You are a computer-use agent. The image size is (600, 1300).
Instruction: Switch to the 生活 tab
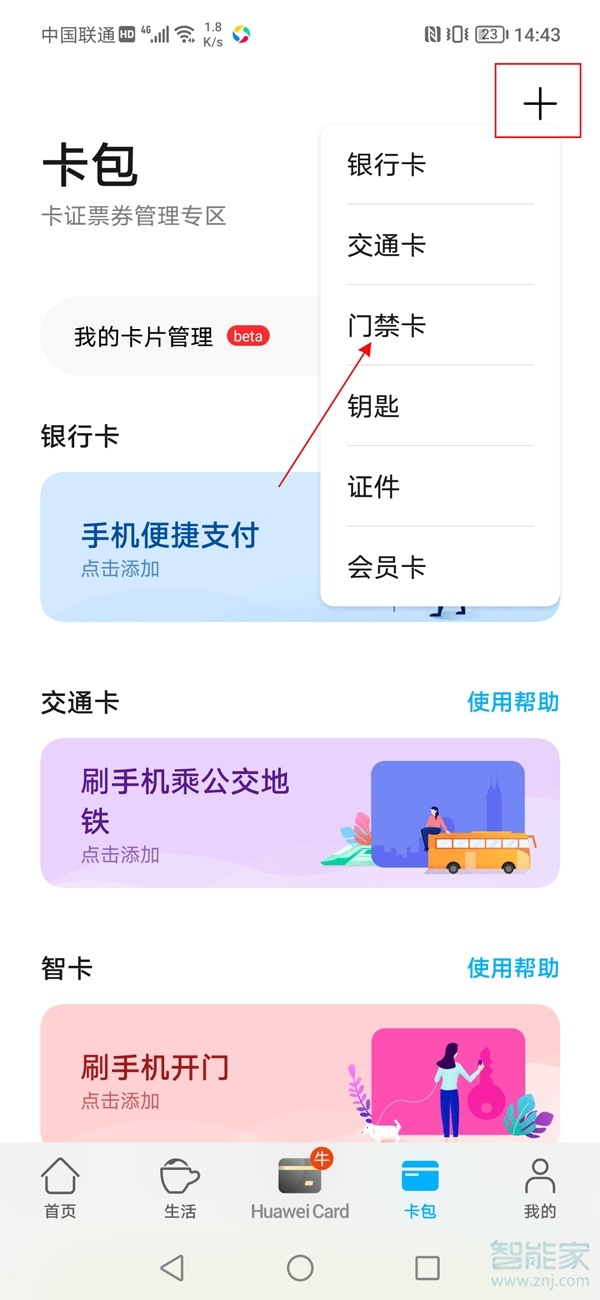tap(180, 1190)
